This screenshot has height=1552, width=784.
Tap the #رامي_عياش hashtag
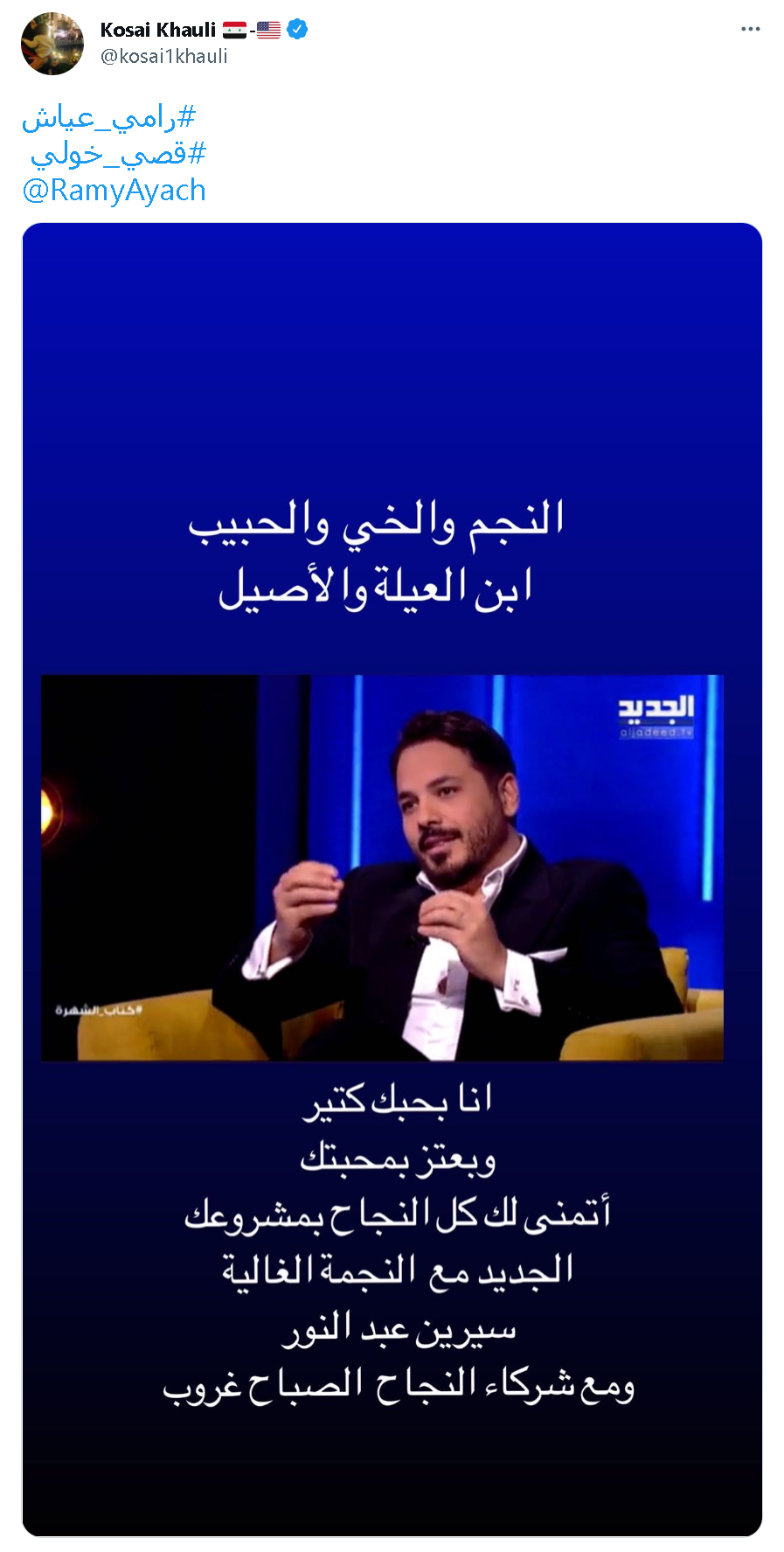pyautogui.click(x=108, y=118)
